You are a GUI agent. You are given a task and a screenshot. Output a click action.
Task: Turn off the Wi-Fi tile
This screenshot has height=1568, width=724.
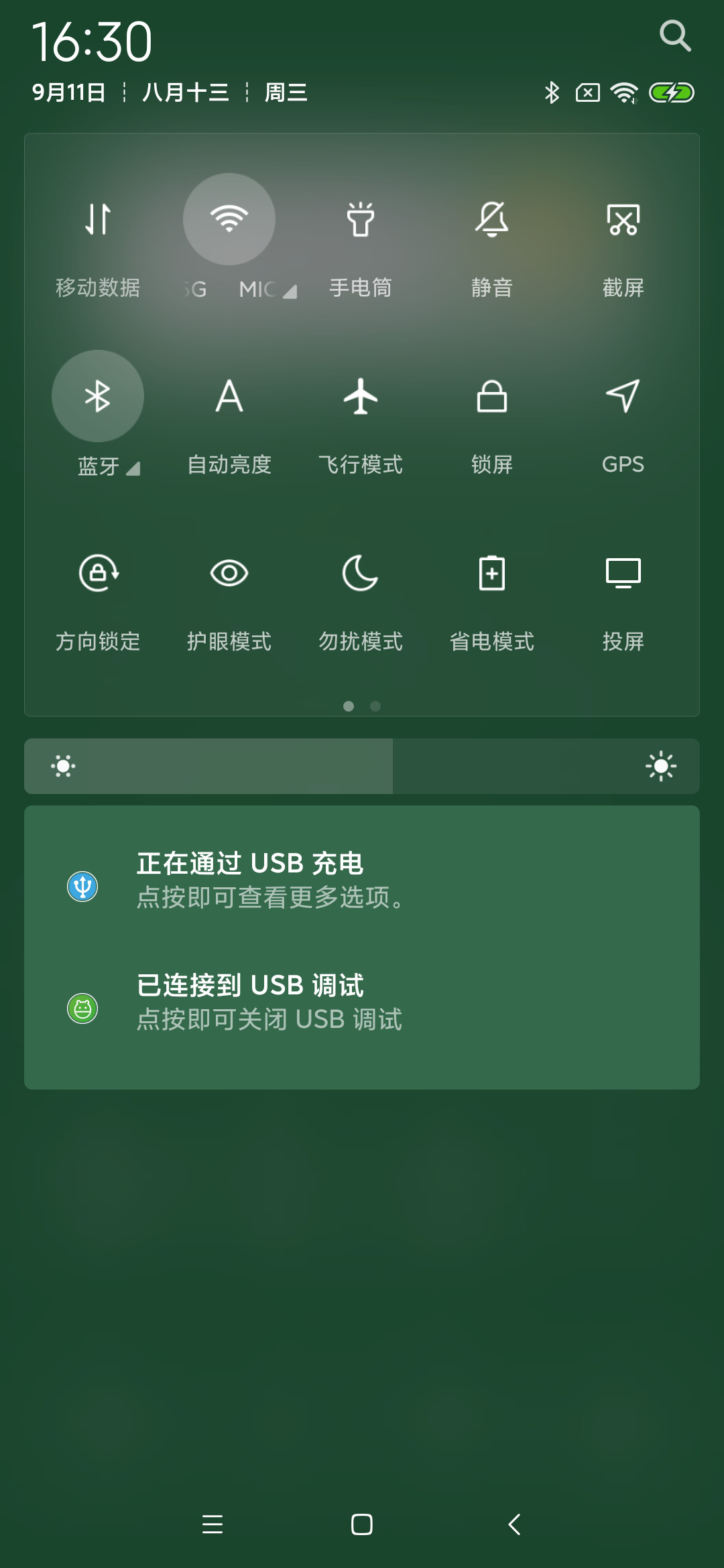(x=229, y=219)
